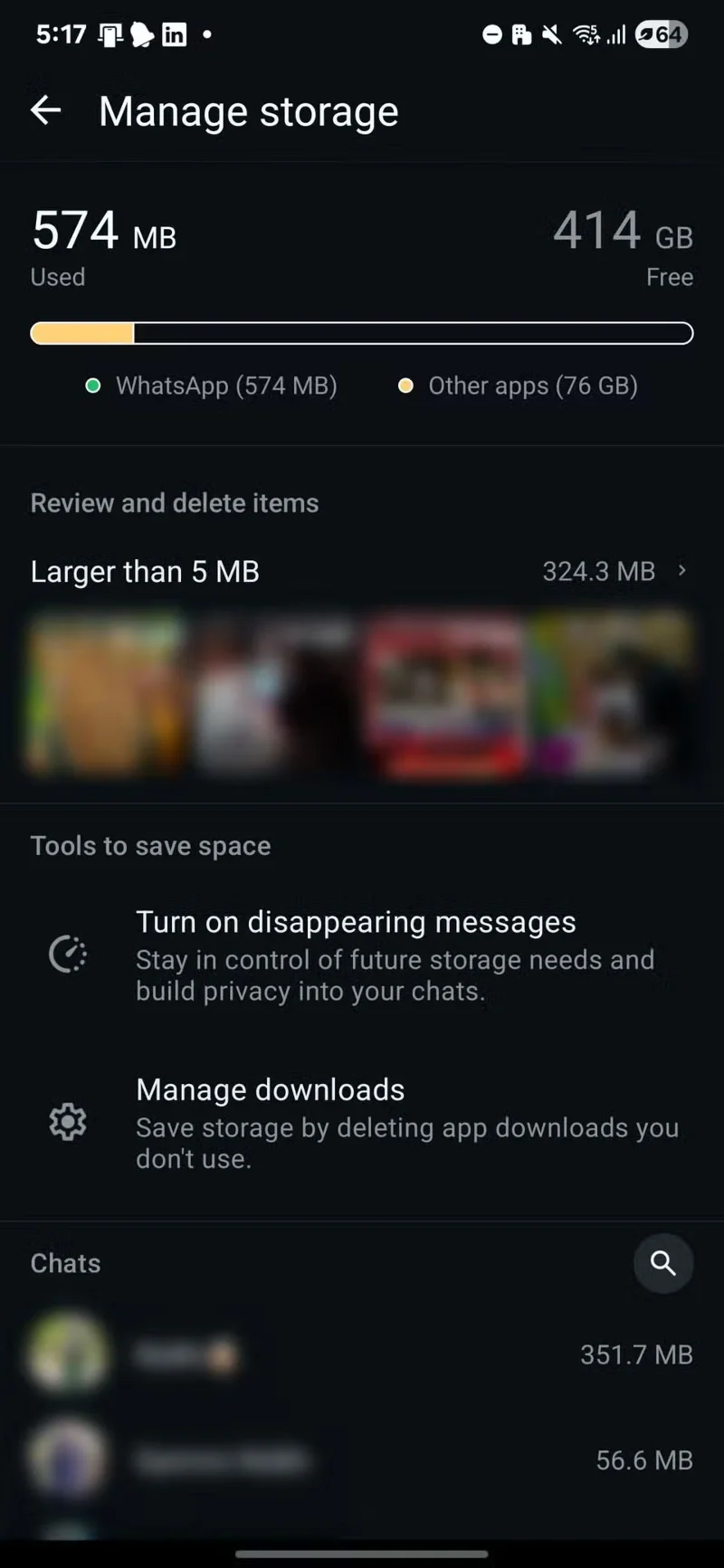The height and width of the screenshot is (1568, 724).
Task: Tap the muted volume indicator in status bar
Action: [x=552, y=34]
